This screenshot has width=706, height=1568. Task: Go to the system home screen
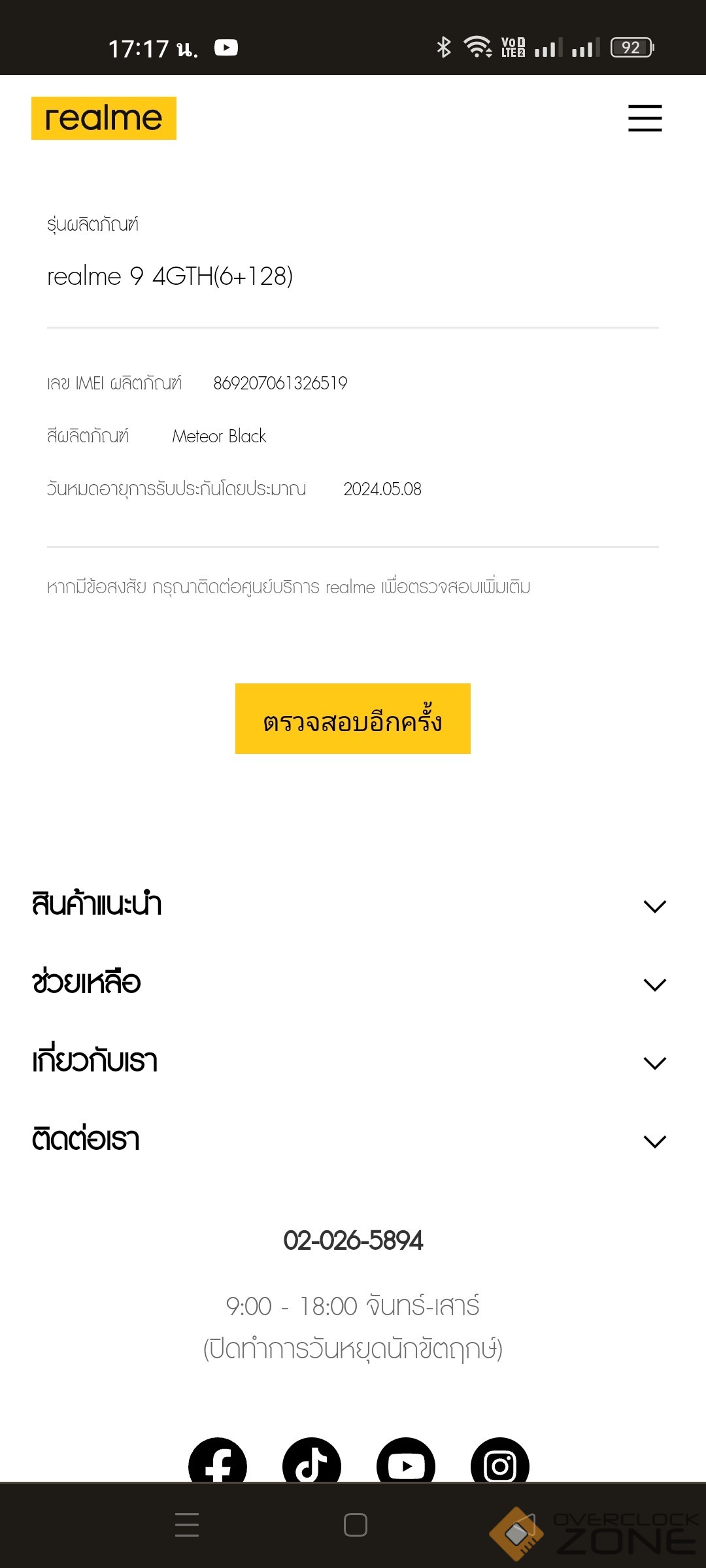coord(355,1525)
